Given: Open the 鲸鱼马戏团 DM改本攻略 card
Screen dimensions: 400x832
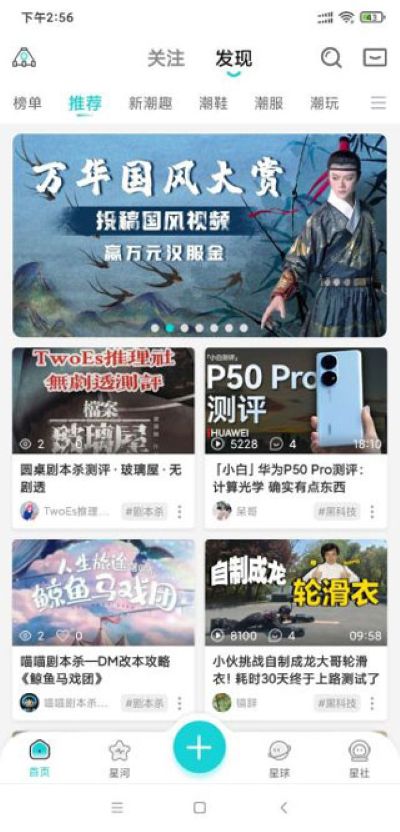Looking at the screenshot, I should [103, 629].
